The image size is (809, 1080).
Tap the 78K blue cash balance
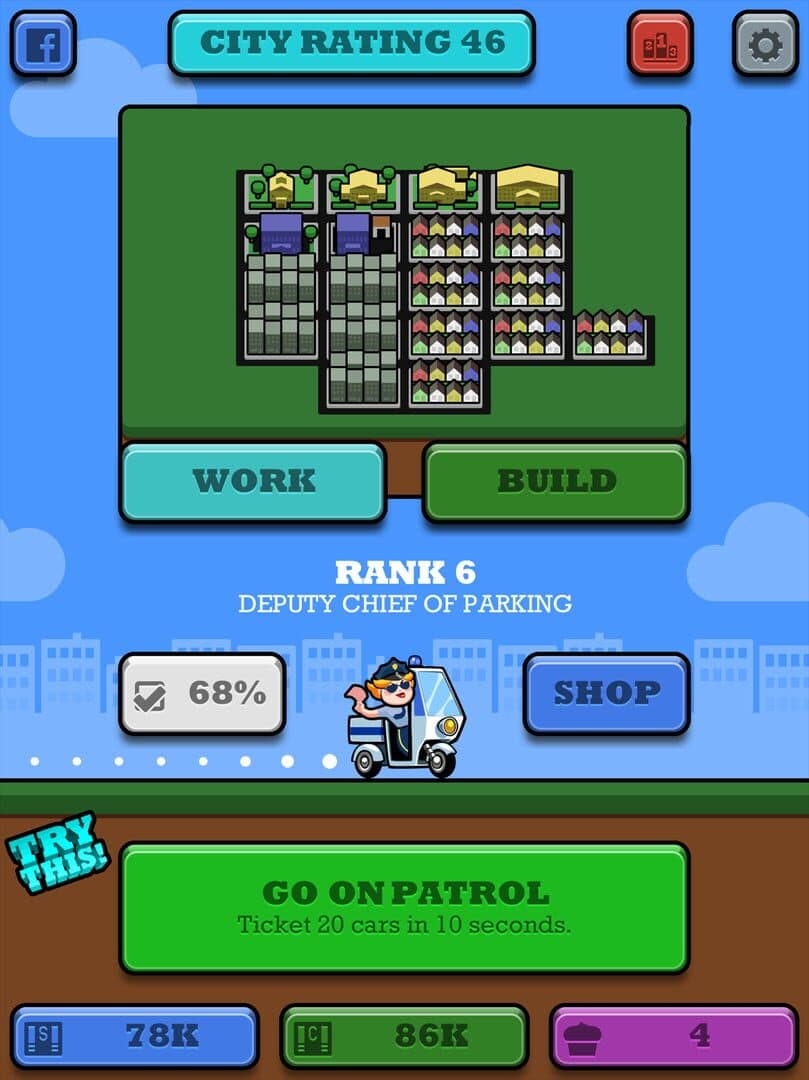[x=135, y=1036]
